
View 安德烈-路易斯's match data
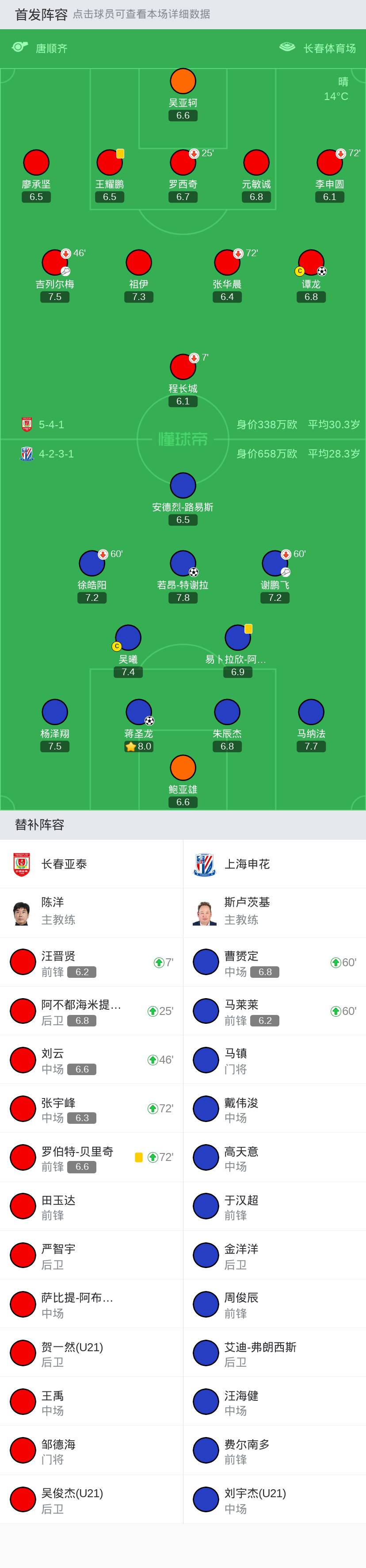[183, 486]
